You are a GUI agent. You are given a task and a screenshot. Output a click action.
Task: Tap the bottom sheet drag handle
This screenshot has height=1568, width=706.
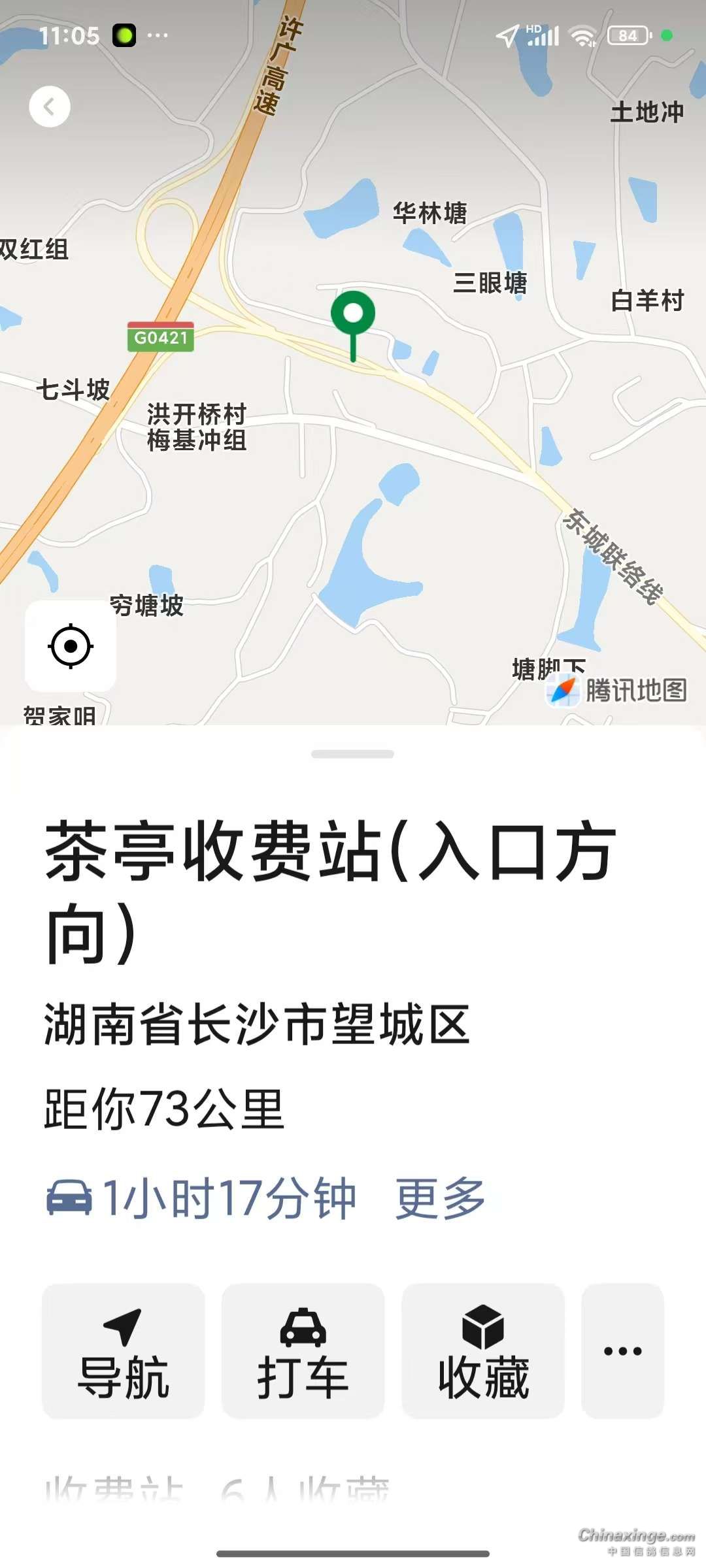coord(353,754)
